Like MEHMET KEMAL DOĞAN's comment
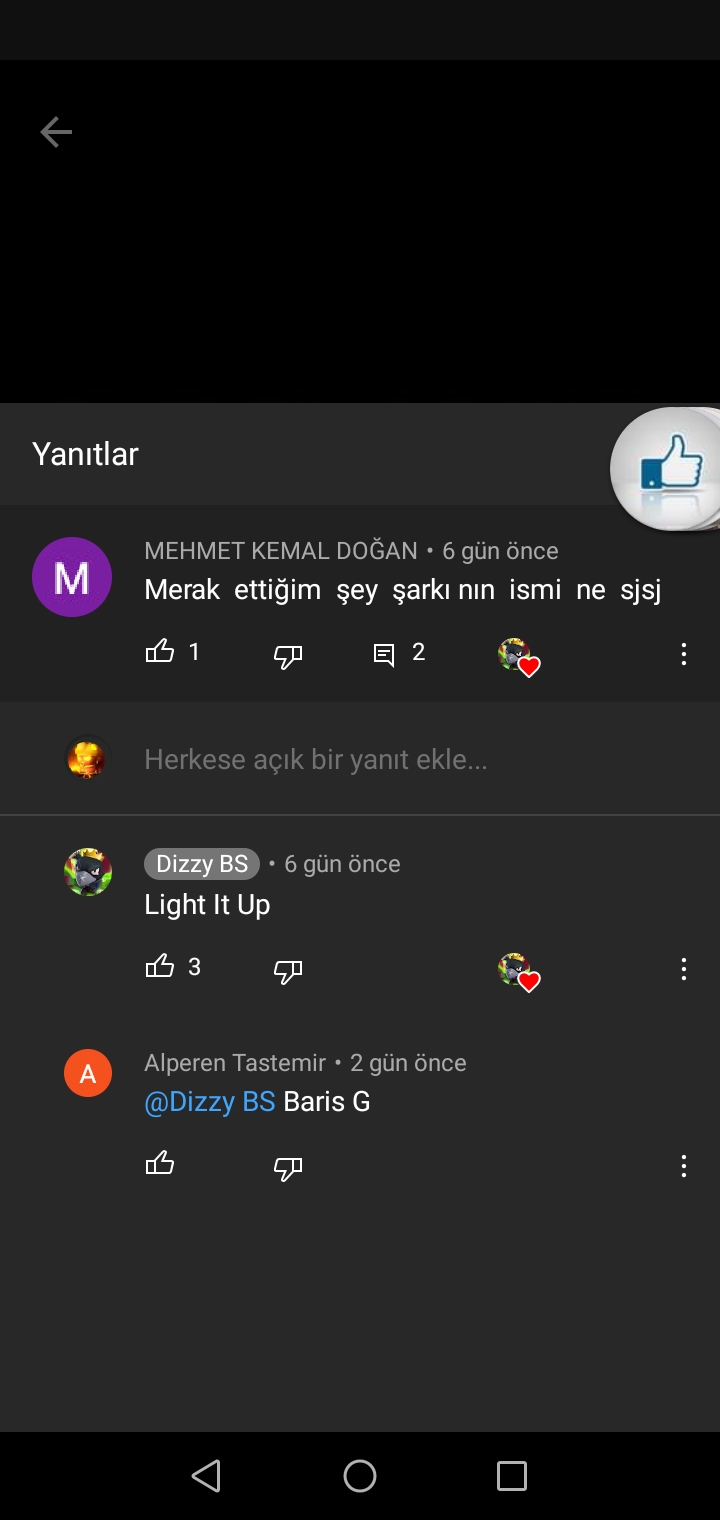 click(160, 654)
